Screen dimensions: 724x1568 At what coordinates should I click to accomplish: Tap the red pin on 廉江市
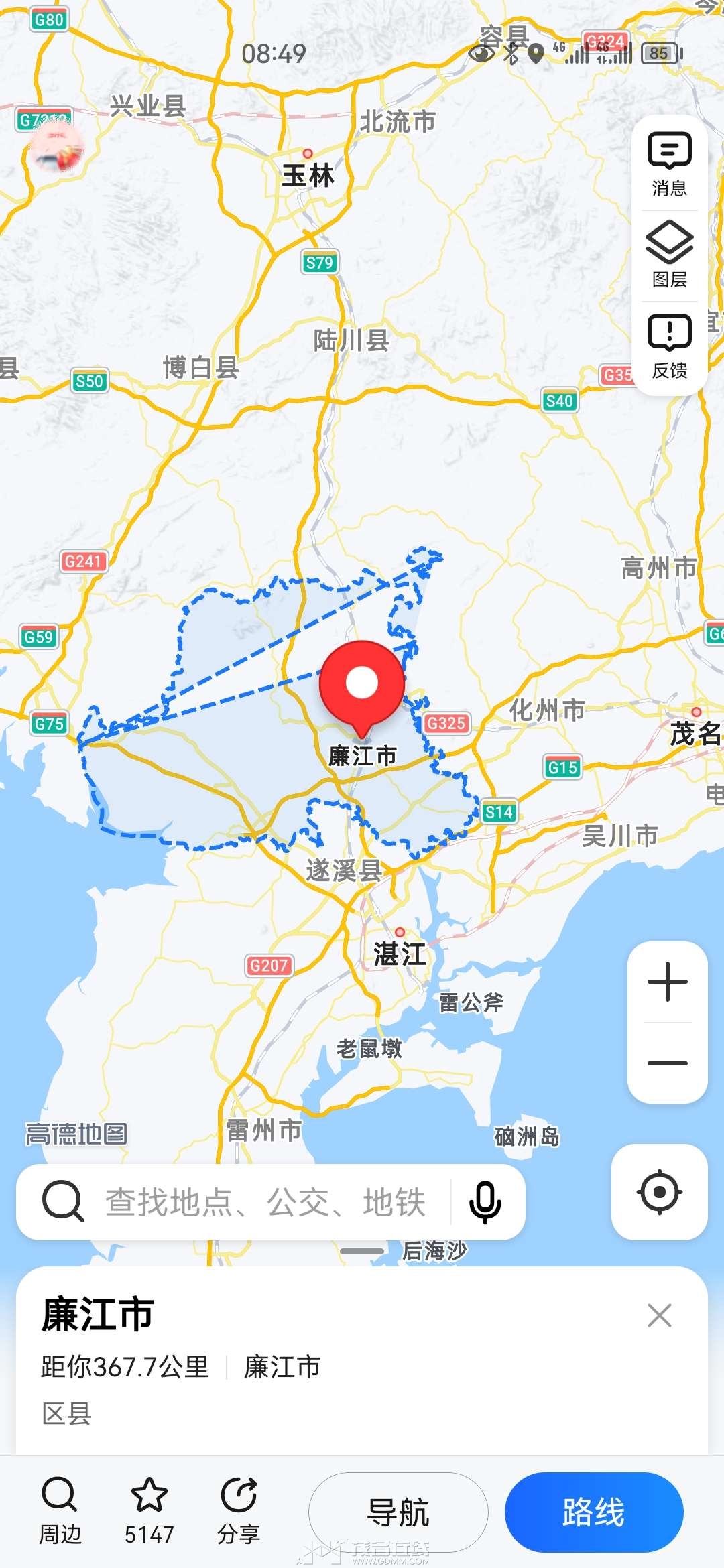pos(362,685)
